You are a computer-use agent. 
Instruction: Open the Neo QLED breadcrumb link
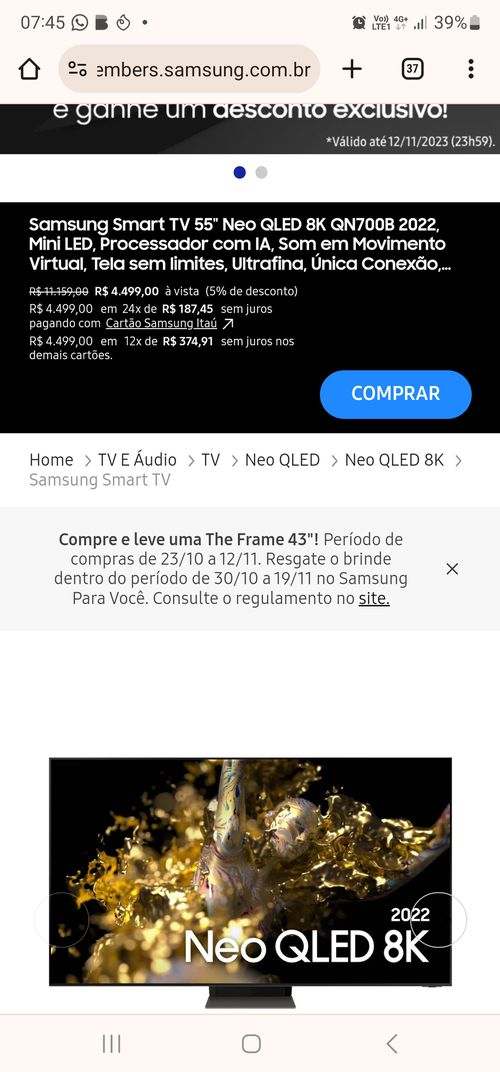(x=282, y=460)
